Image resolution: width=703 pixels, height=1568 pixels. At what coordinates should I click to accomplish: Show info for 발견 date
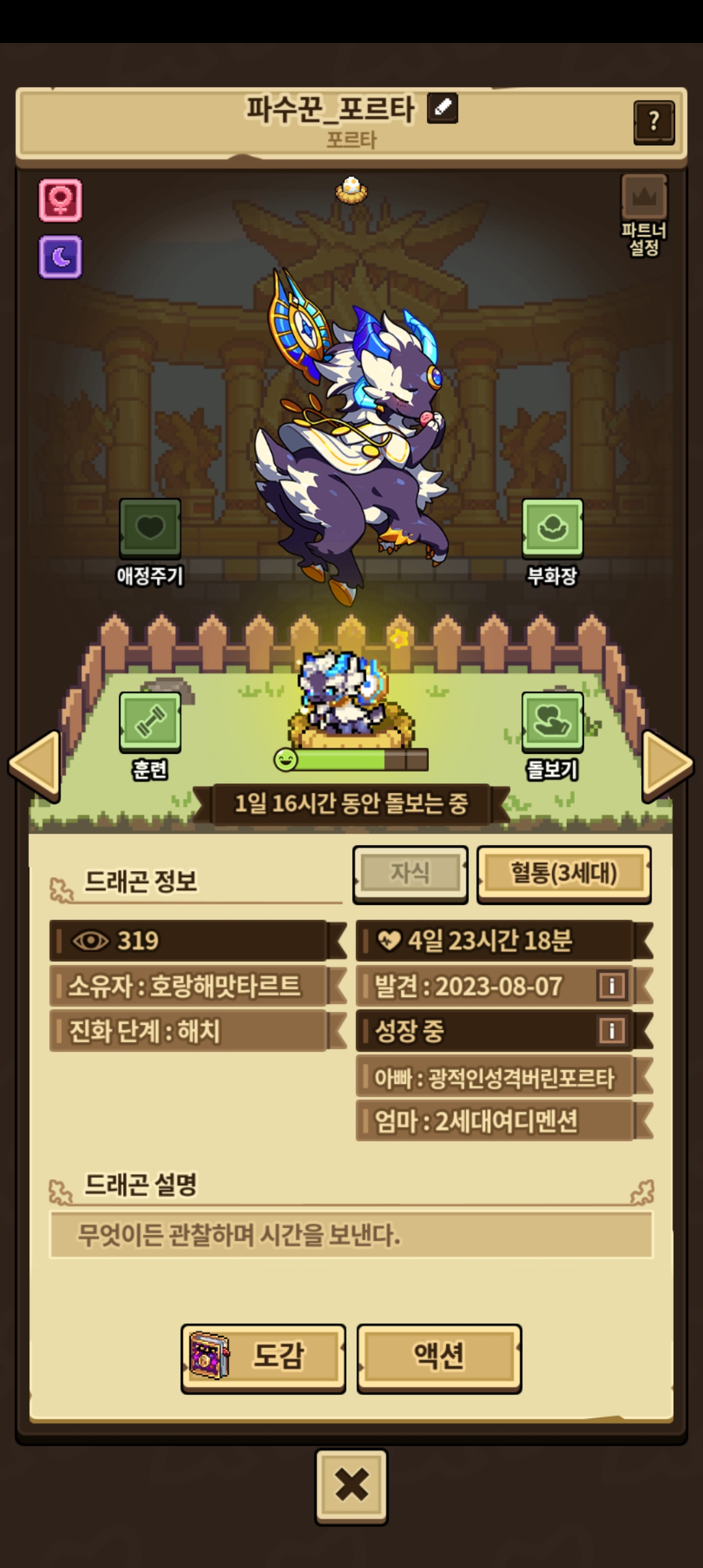click(611, 986)
